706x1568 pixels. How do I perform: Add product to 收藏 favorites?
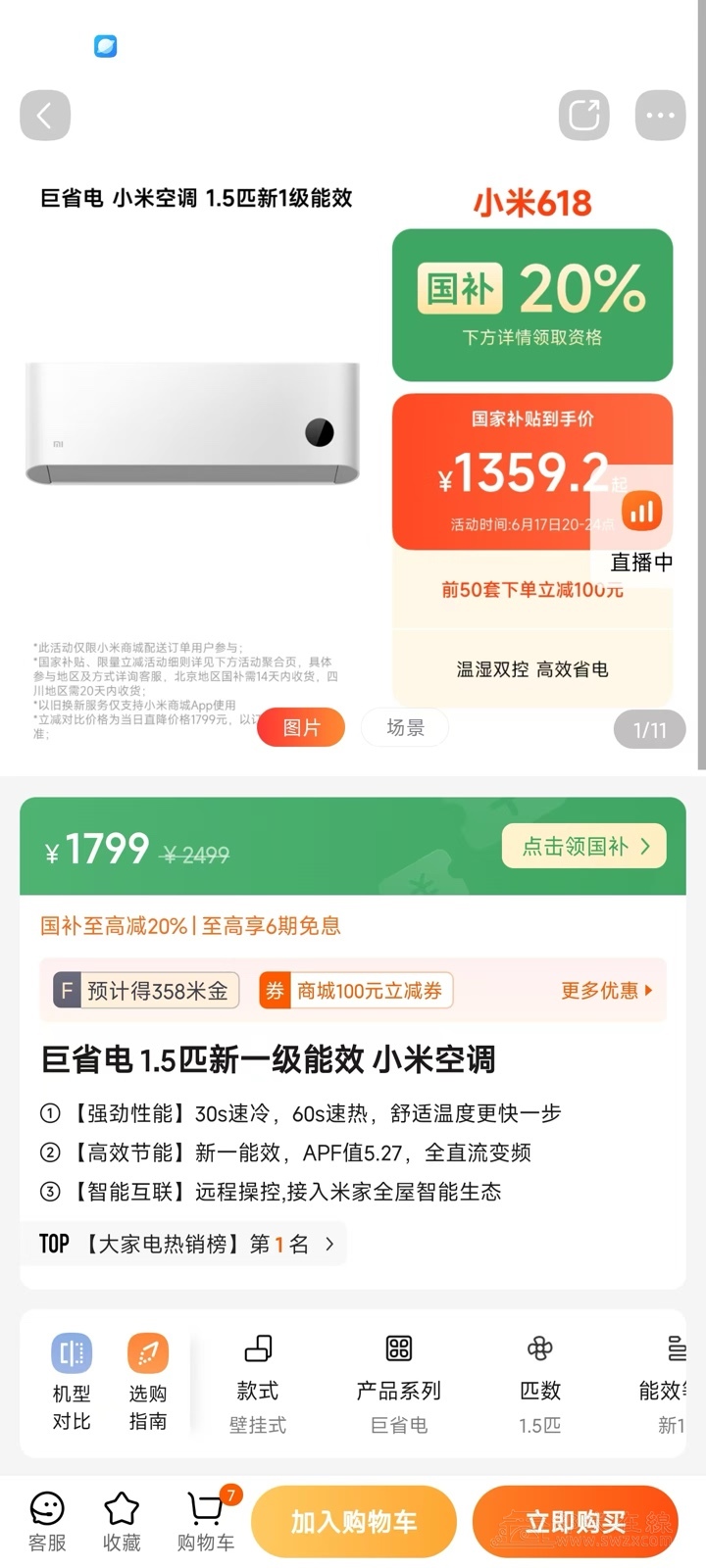coord(122,1521)
